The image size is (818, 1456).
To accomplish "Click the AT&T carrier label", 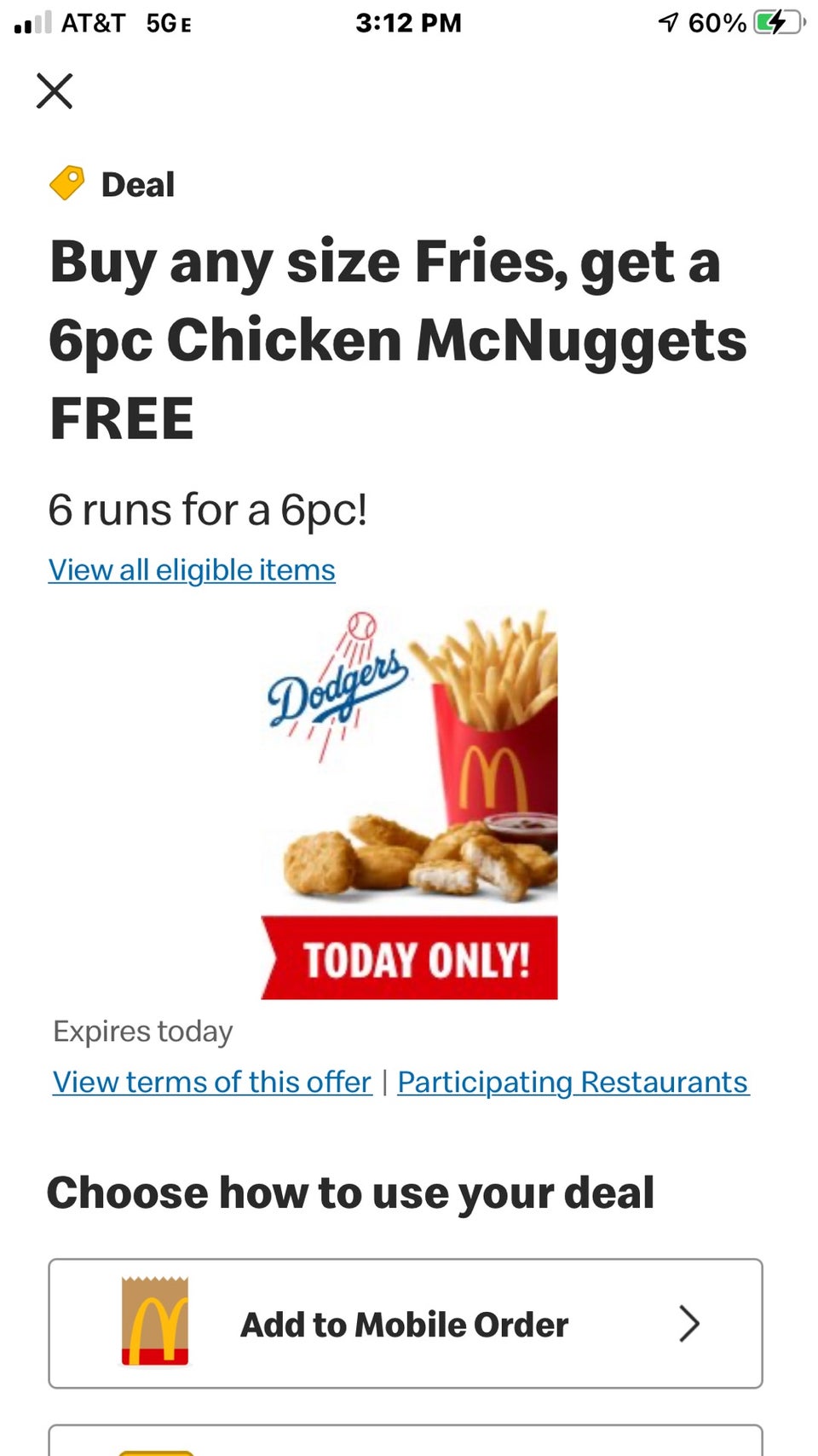I will 96,23.
